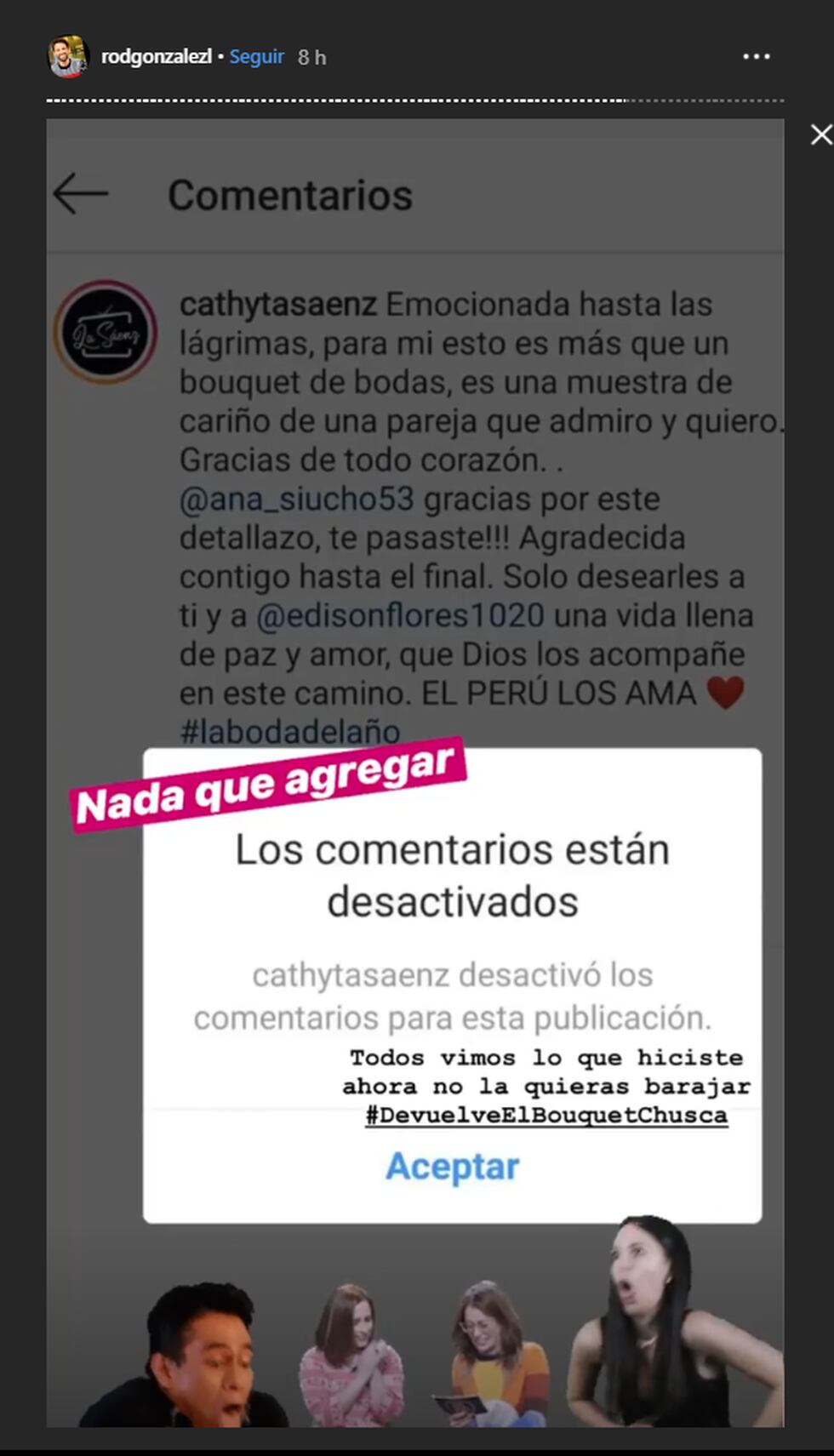Open the story's three-dot options menu

(756, 57)
